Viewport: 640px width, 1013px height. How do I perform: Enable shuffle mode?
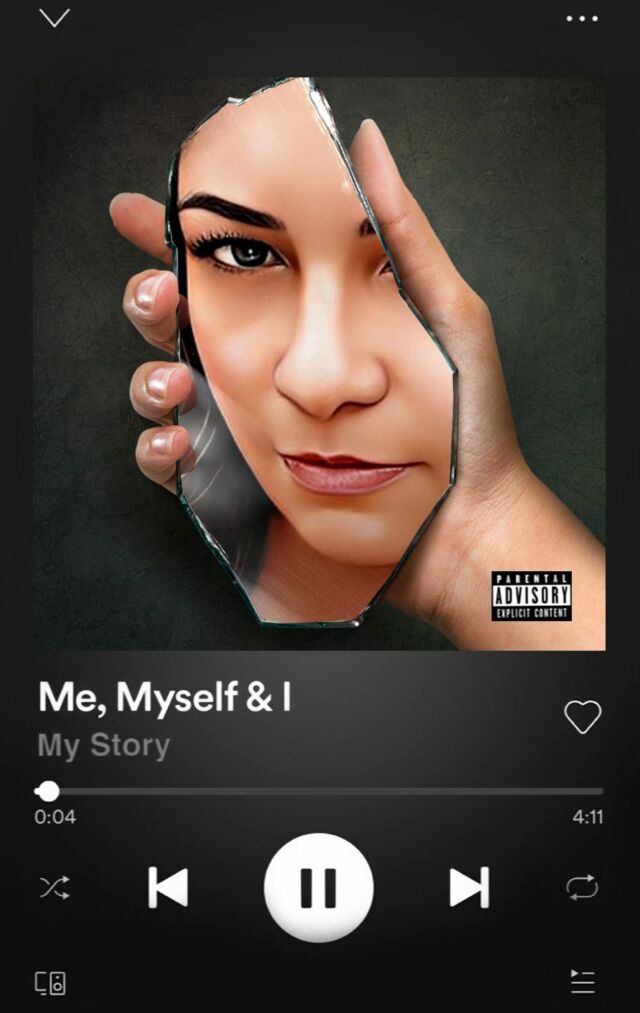pos(55,888)
